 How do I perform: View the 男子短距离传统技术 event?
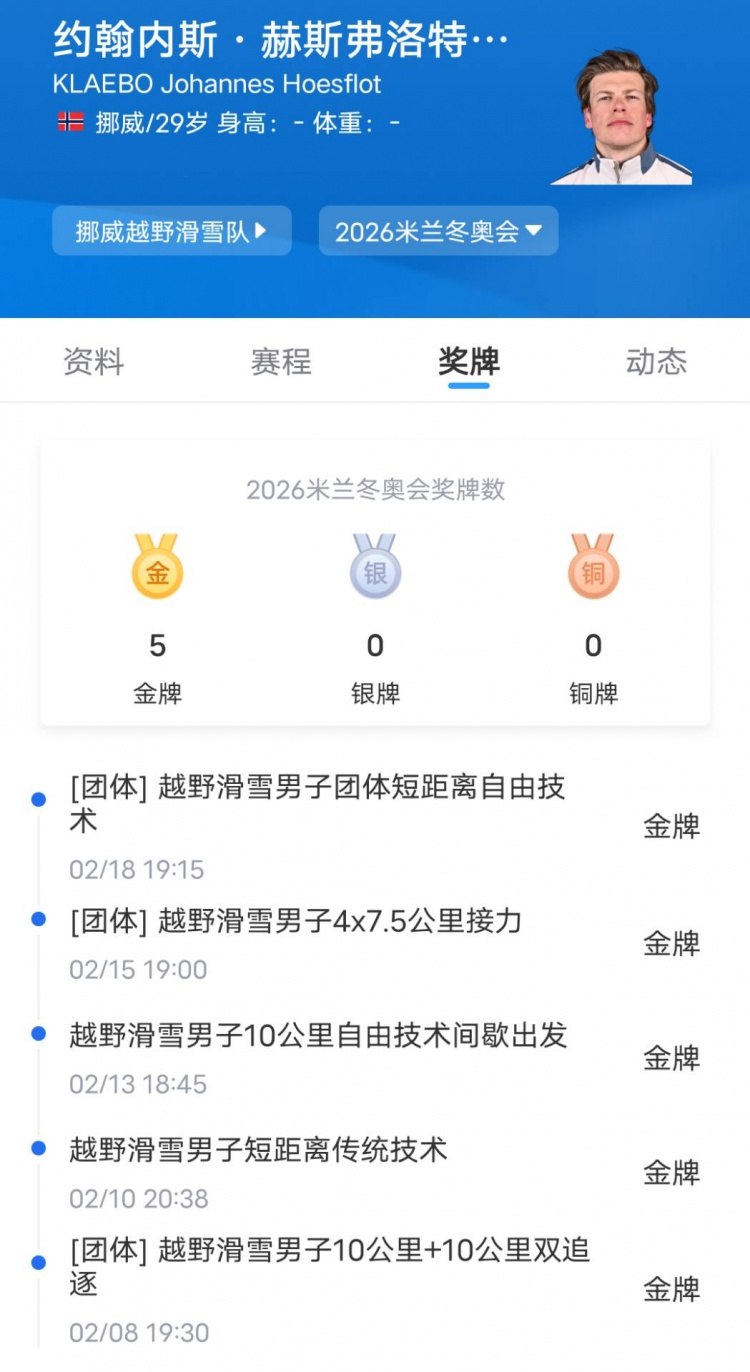258,1150
